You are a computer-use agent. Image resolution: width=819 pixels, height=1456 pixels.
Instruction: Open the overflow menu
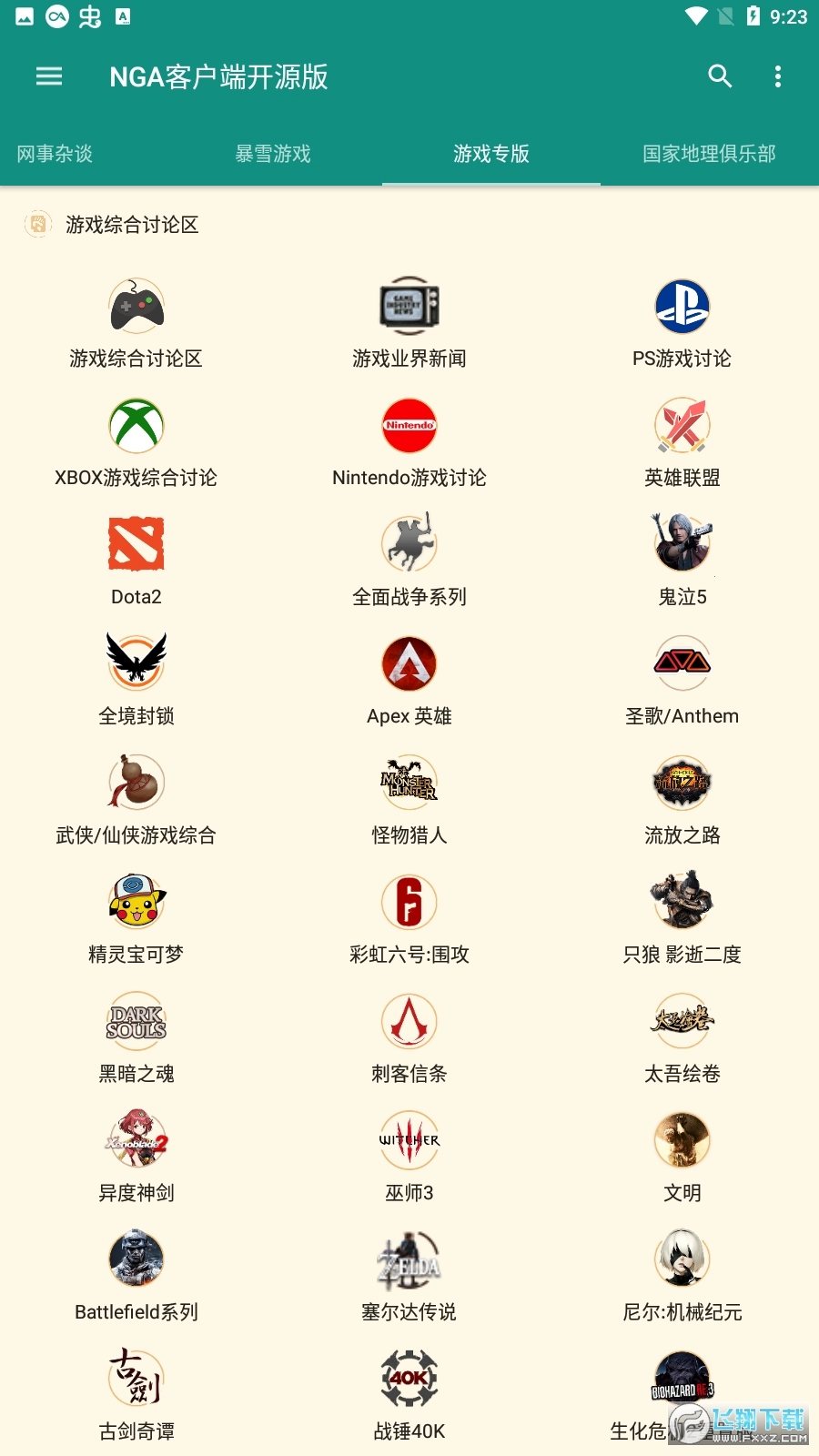pyautogui.click(x=777, y=76)
